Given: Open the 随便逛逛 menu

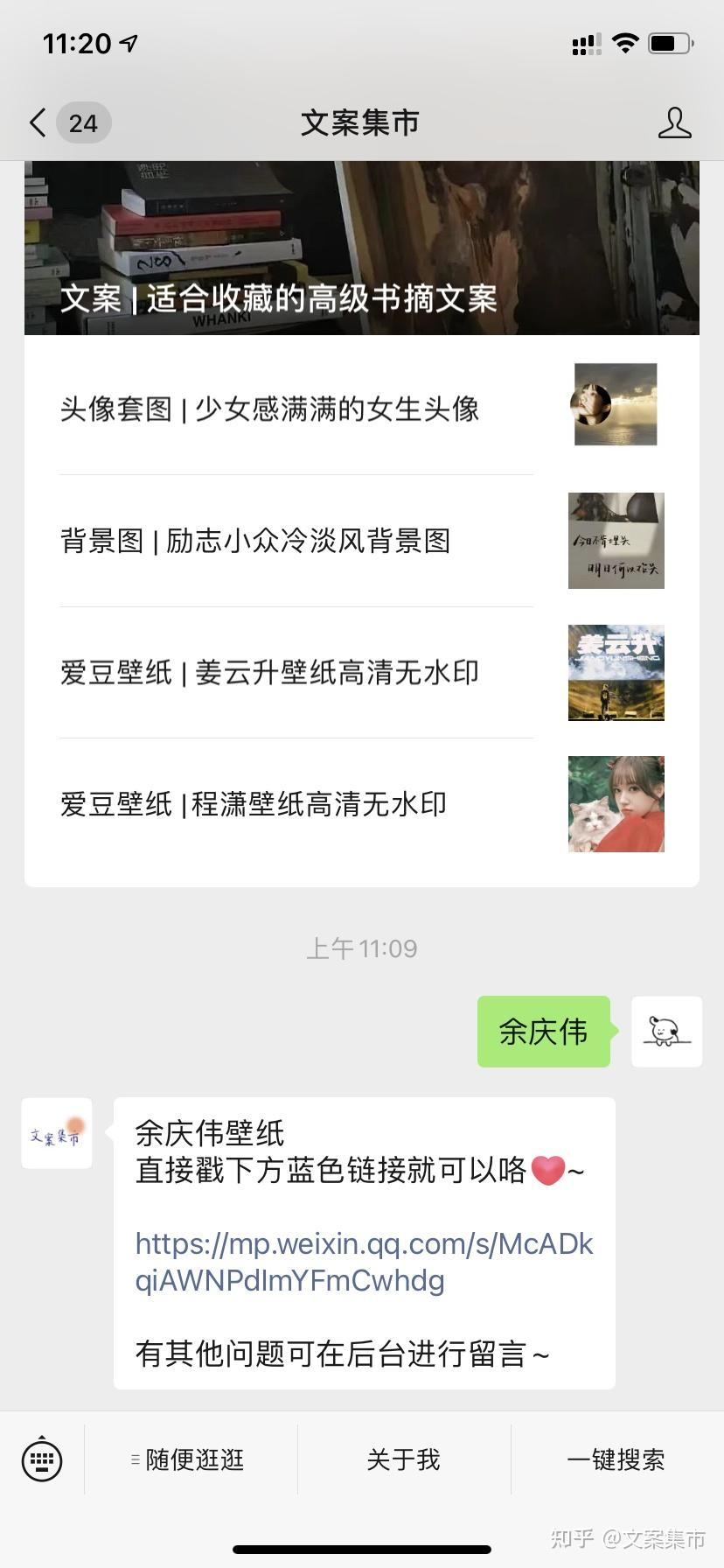Looking at the screenshot, I should pos(191,1459).
